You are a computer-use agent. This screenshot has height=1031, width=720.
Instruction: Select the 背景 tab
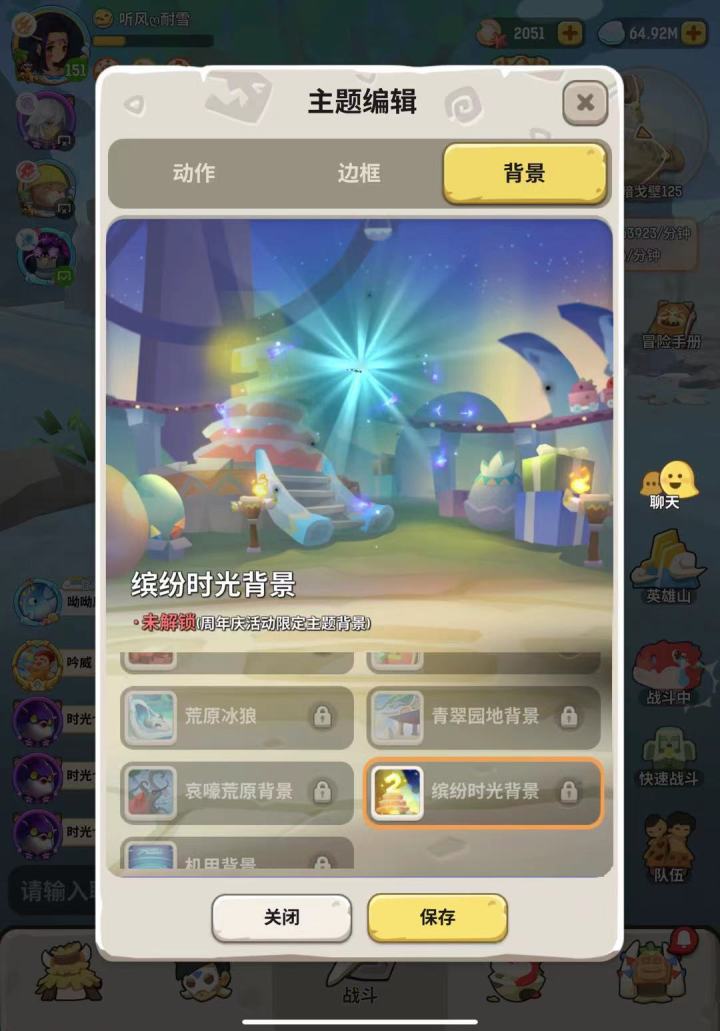tap(524, 172)
